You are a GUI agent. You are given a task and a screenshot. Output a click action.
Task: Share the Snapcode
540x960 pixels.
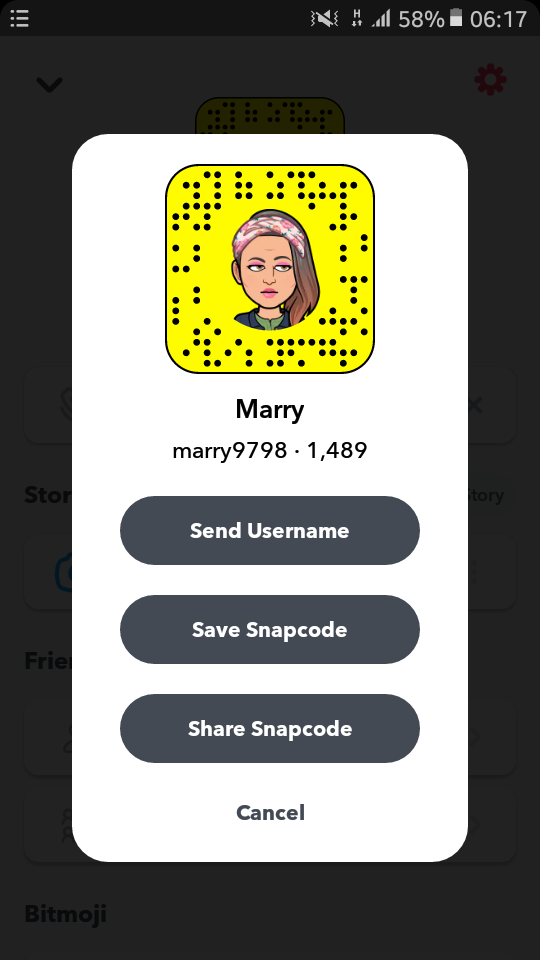pyautogui.click(x=270, y=729)
